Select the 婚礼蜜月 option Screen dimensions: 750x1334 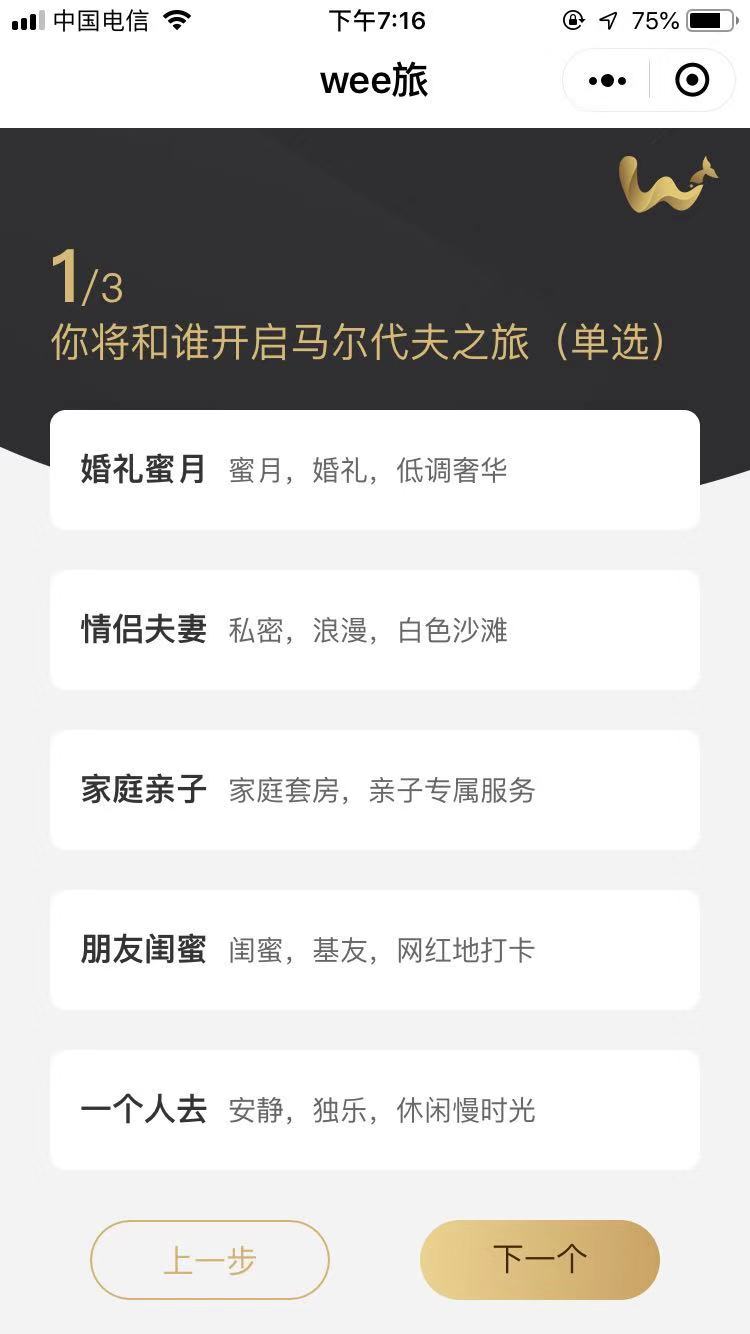coord(374,470)
